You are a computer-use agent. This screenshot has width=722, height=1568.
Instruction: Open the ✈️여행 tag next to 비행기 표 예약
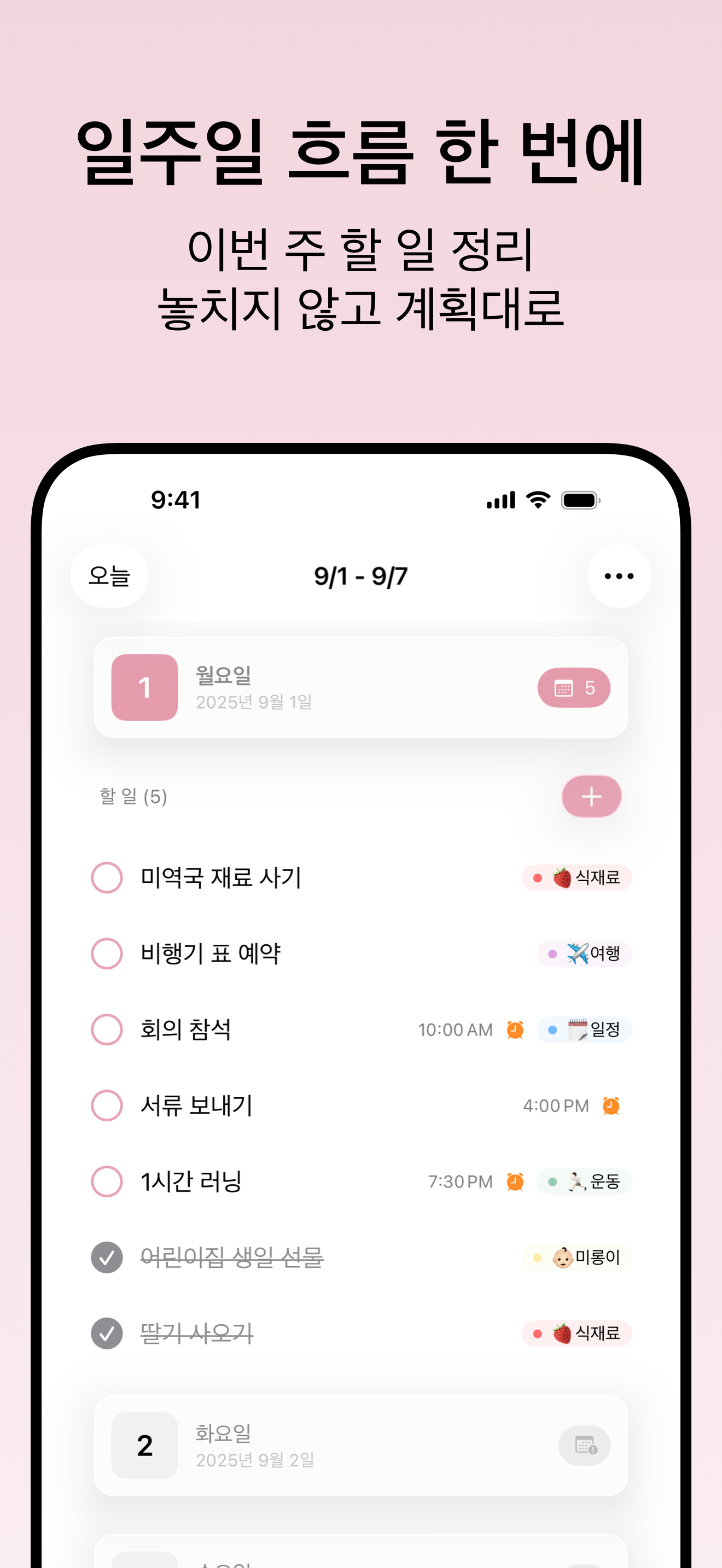click(x=583, y=954)
